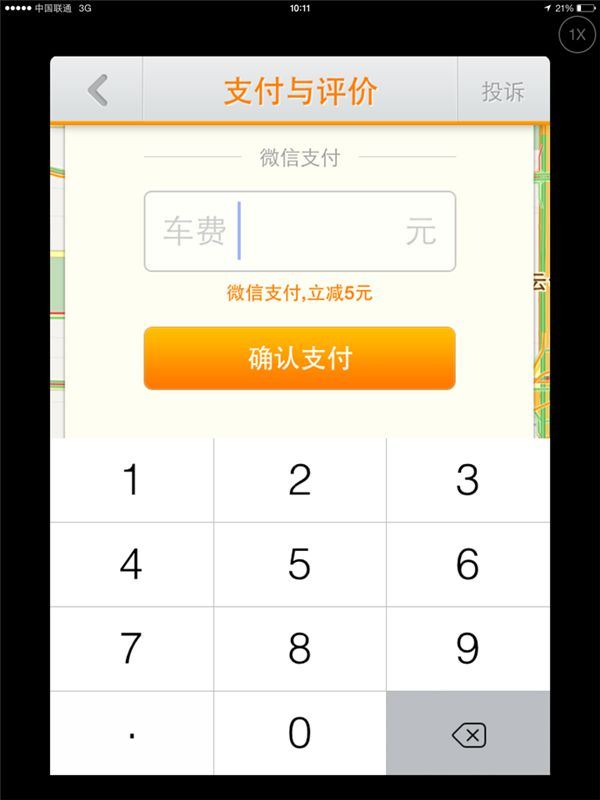Enter digit 1 on the keypad

click(131, 481)
